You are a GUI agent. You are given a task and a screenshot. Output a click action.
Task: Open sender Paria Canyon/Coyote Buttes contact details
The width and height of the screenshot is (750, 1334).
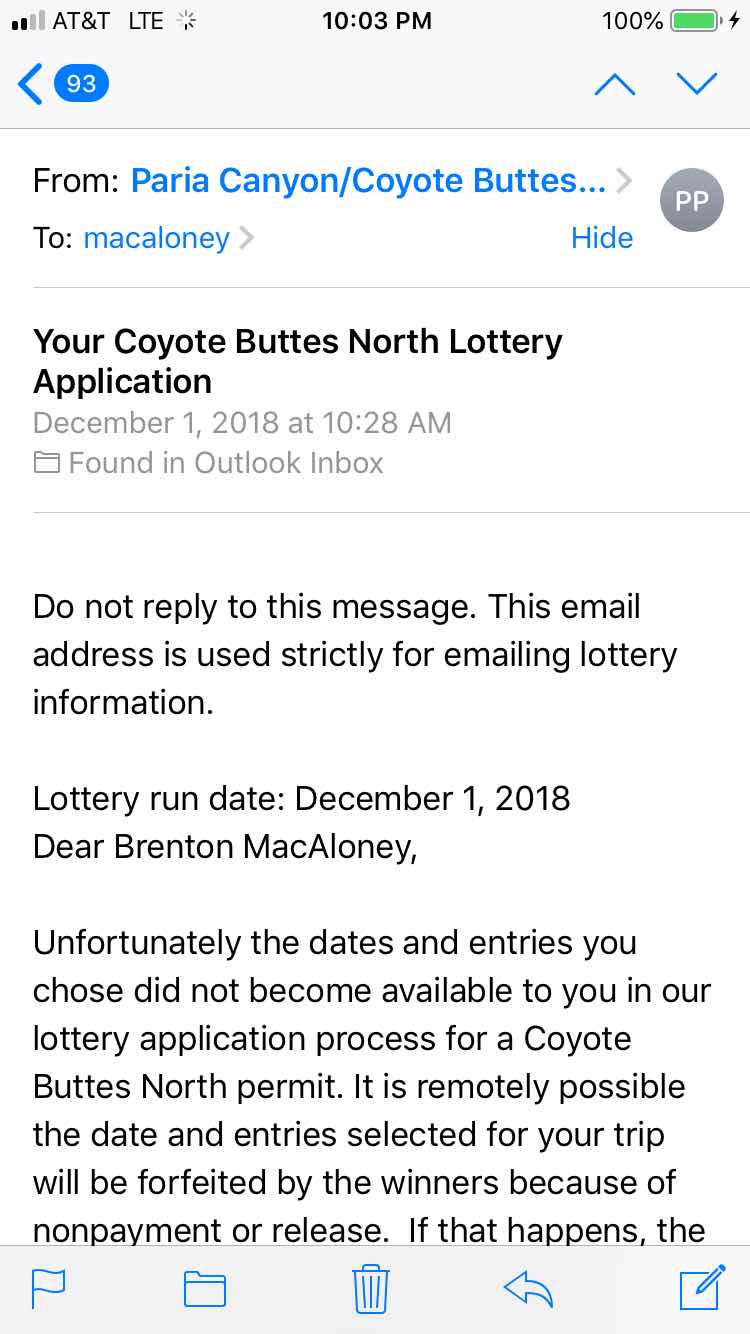point(368,181)
